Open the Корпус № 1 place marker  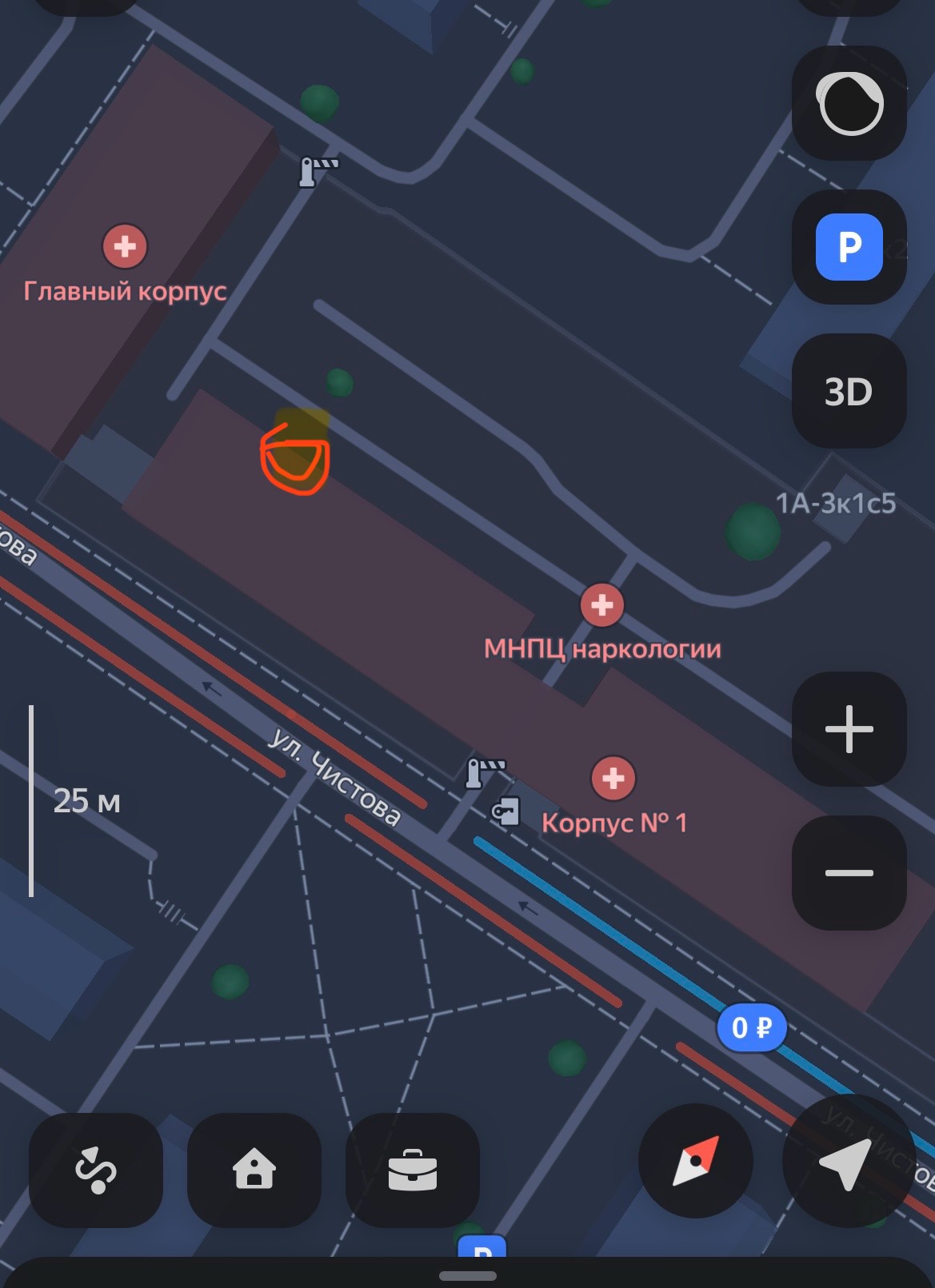(613, 778)
